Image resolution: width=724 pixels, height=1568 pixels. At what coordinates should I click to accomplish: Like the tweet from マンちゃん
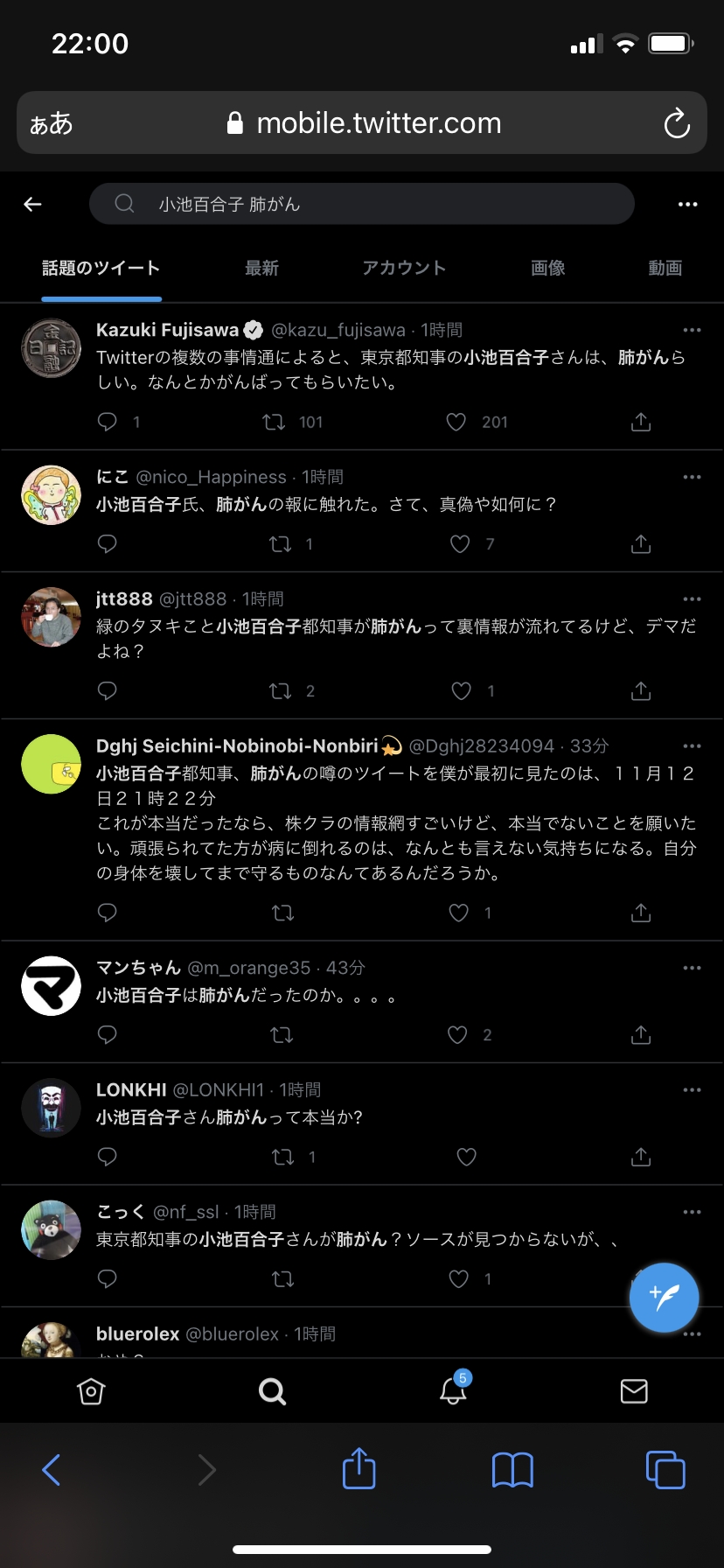click(457, 1035)
